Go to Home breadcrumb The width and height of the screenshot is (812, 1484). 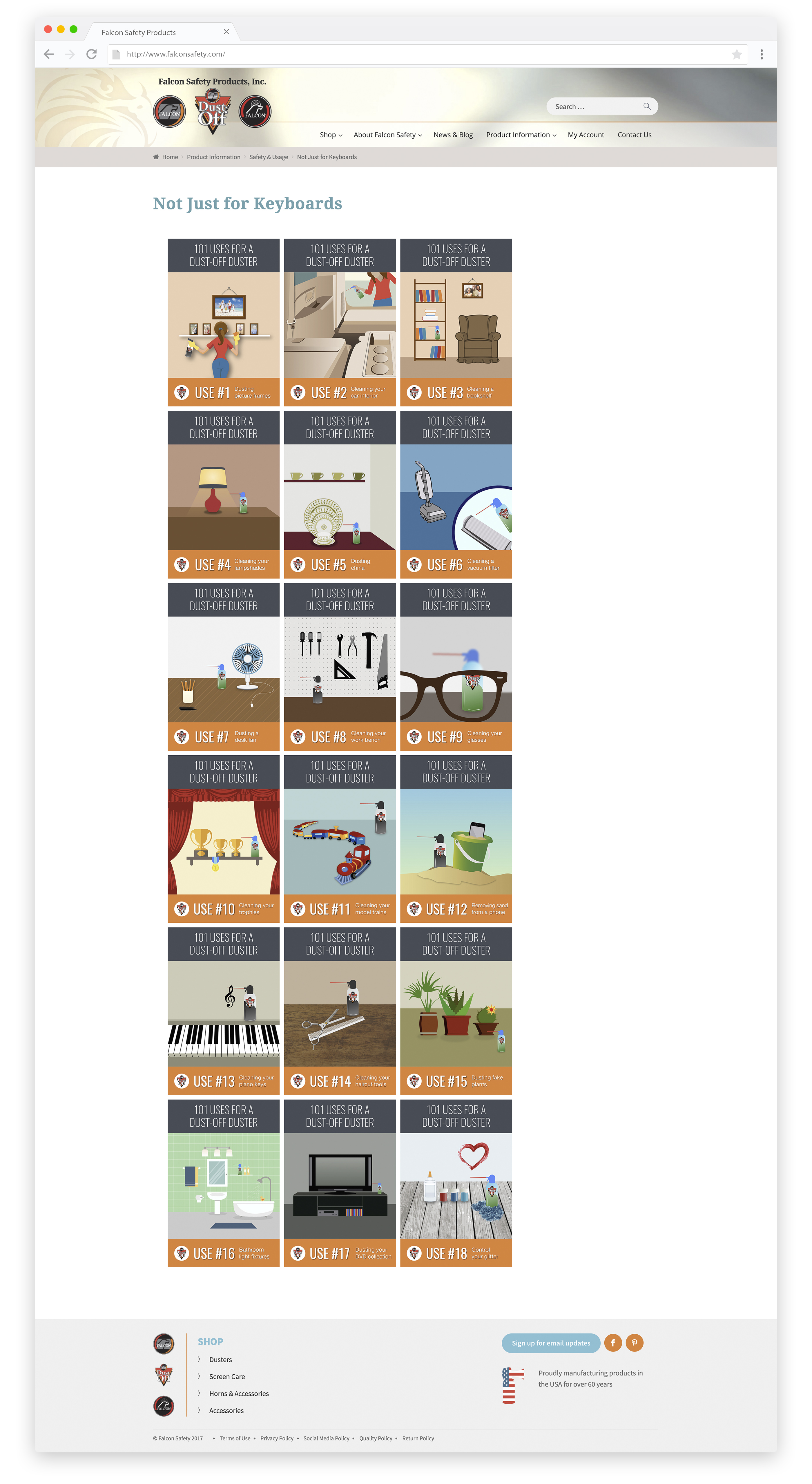(169, 157)
